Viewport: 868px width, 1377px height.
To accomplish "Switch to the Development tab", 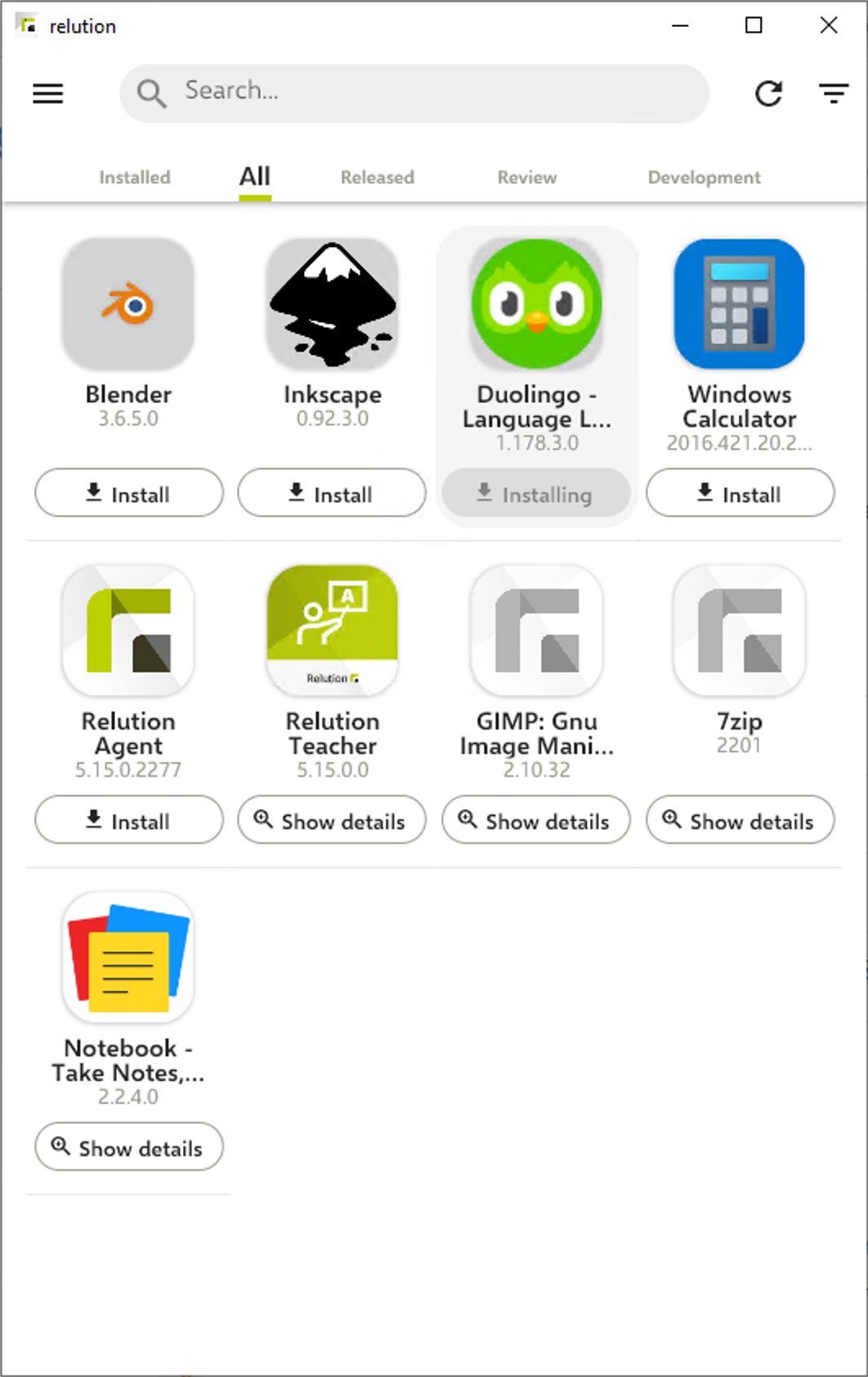I will (705, 177).
